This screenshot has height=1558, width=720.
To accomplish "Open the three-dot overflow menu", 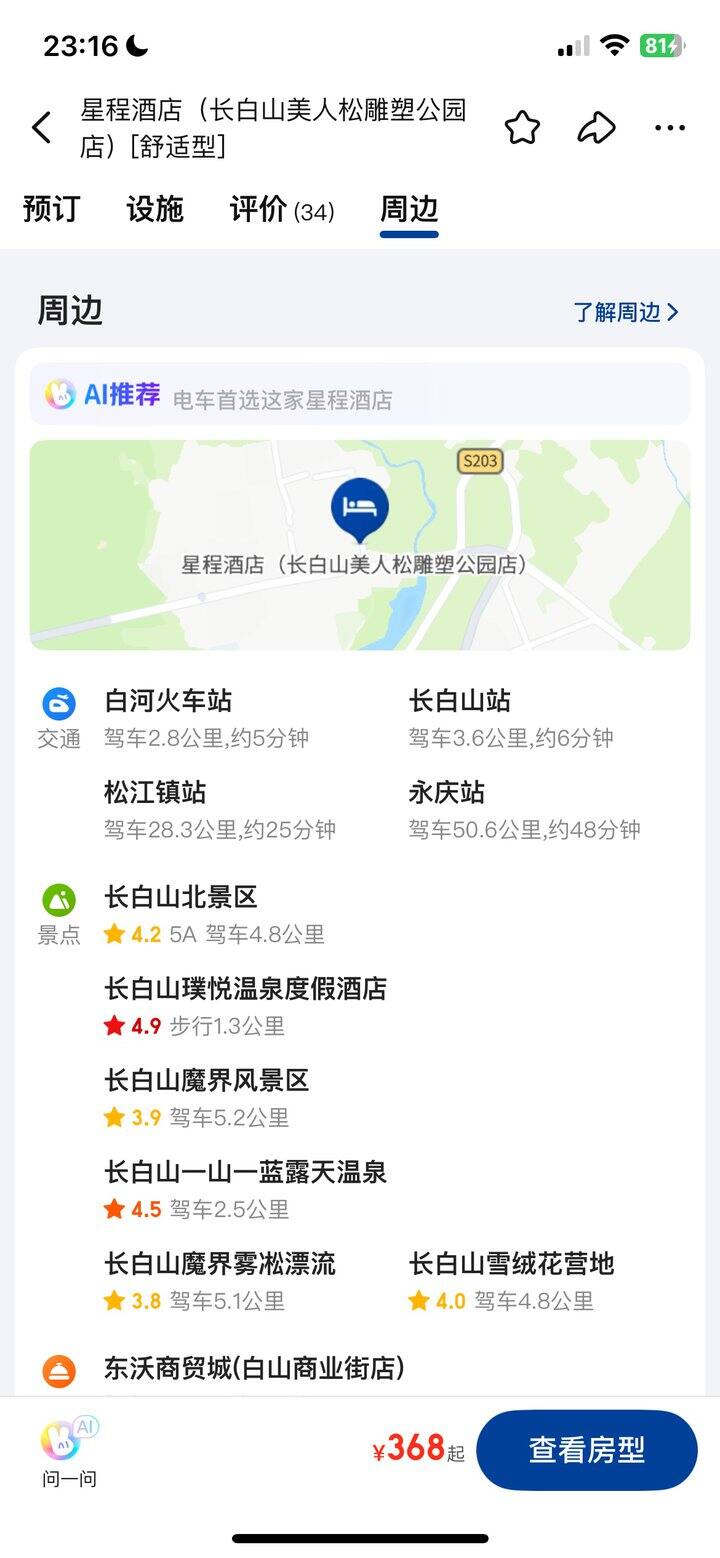I will point(670,128).
